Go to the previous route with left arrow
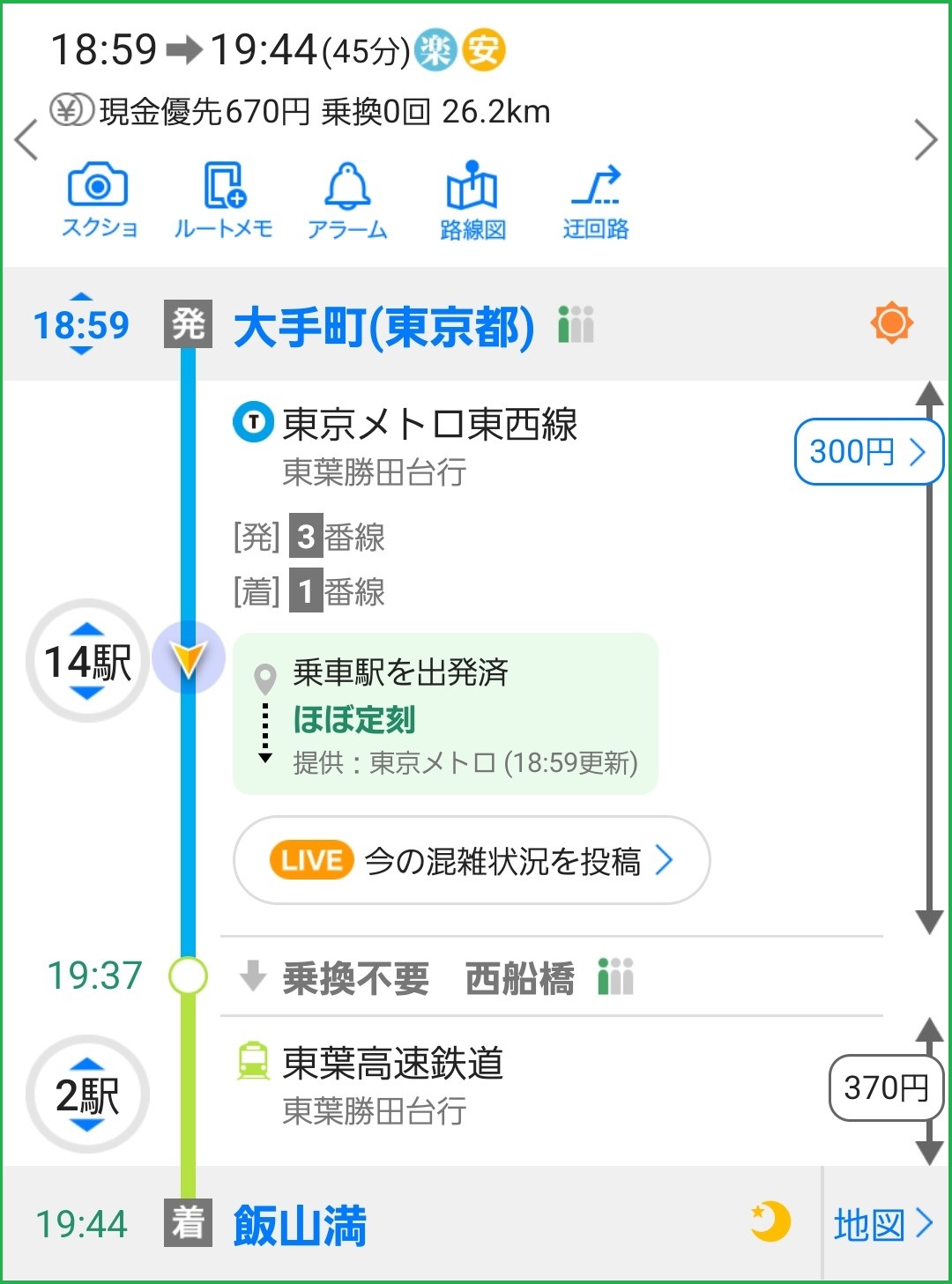The height and width of the screenshot is (1284, 952). (x=26, y=139)
